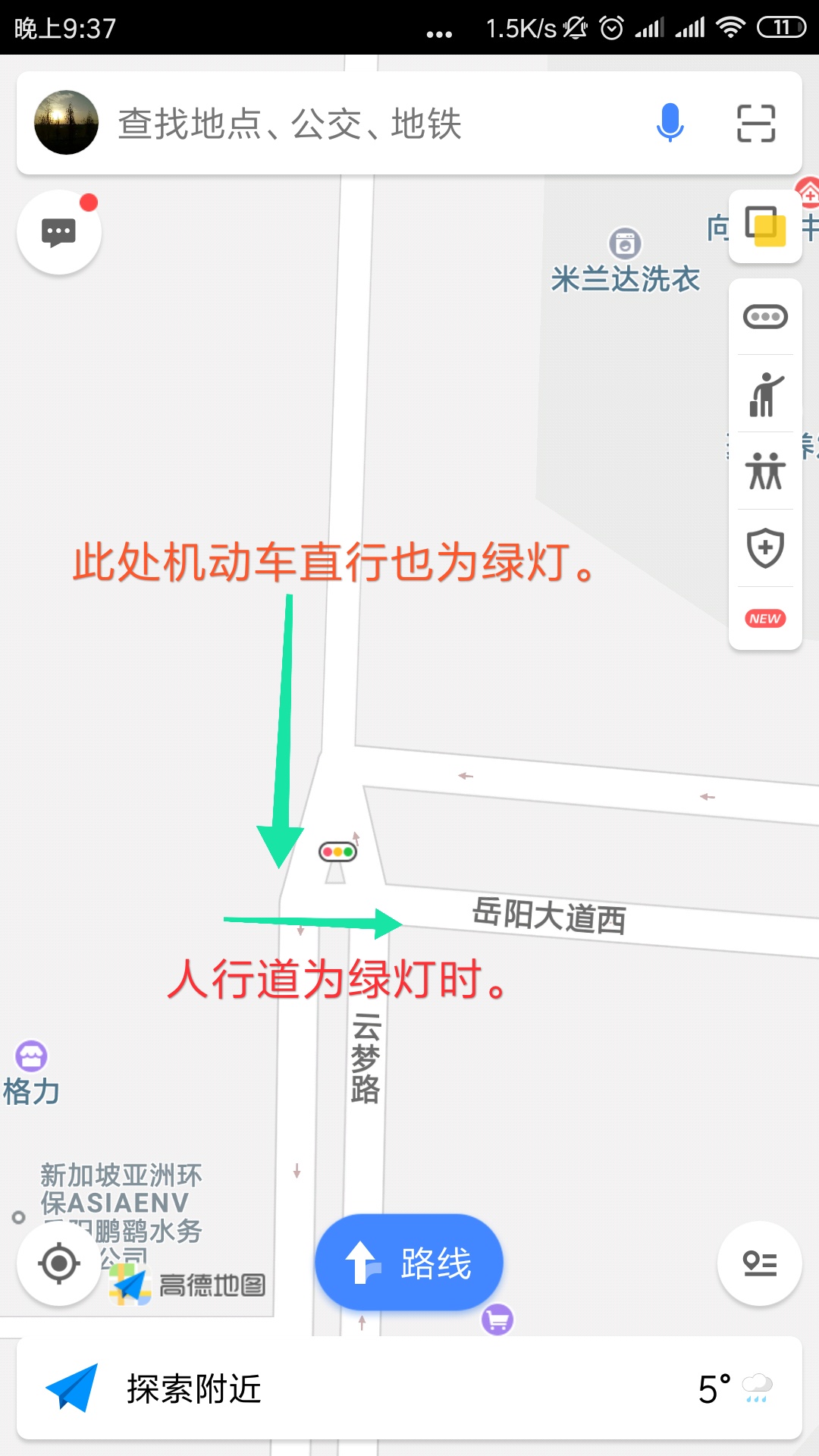Open the QR code scanner

[756, 124]
